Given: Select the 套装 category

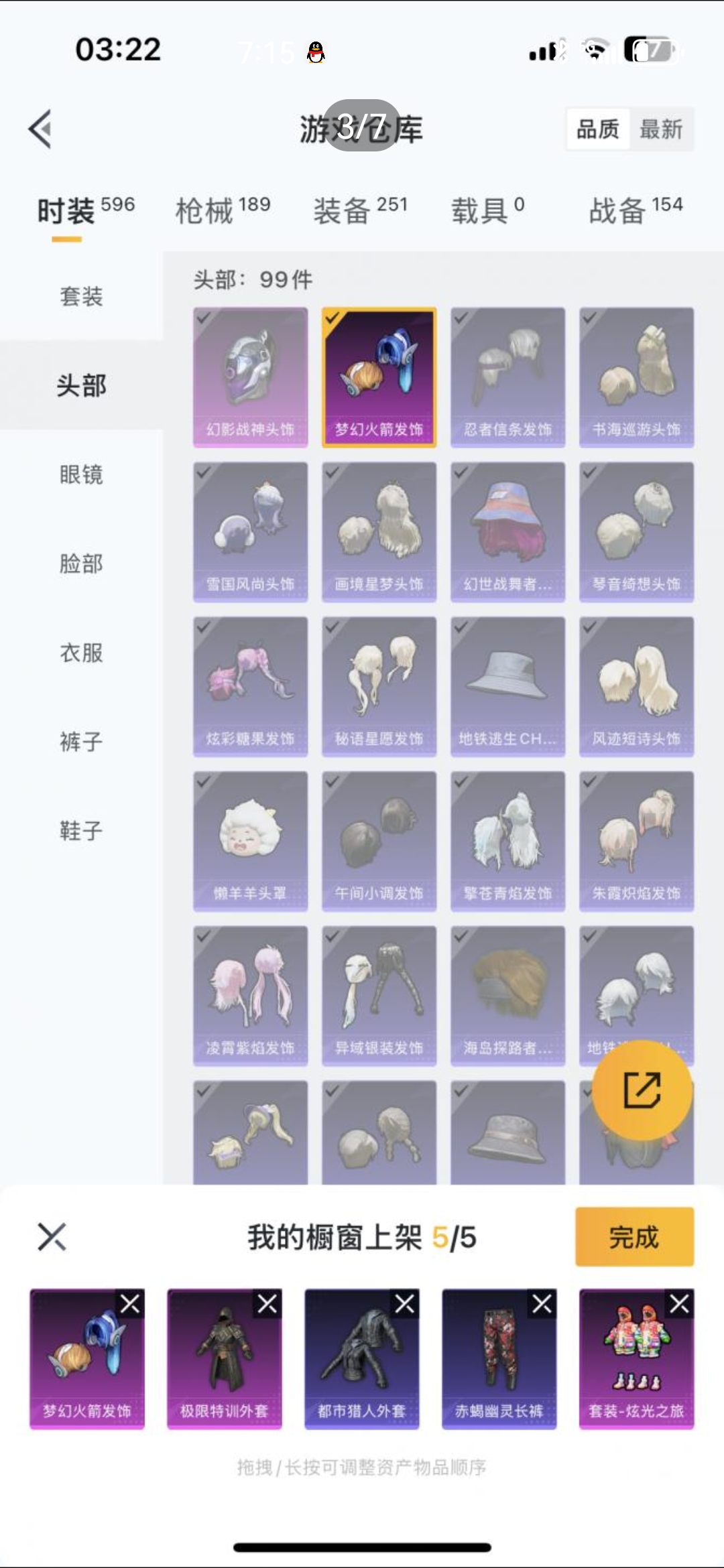Looking at the screenshot, I should [x=81, y=296].
